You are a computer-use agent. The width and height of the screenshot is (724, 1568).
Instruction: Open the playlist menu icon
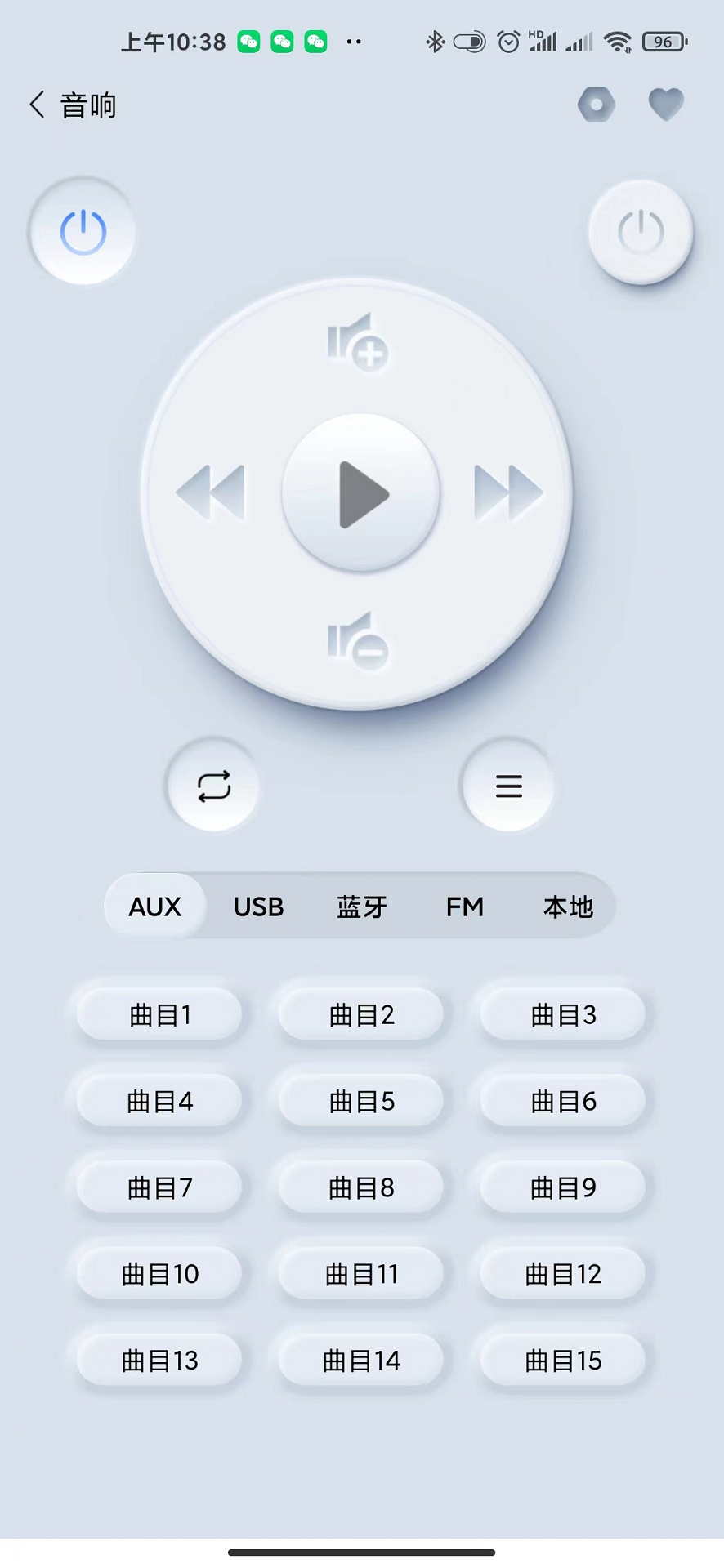[507, 785]
